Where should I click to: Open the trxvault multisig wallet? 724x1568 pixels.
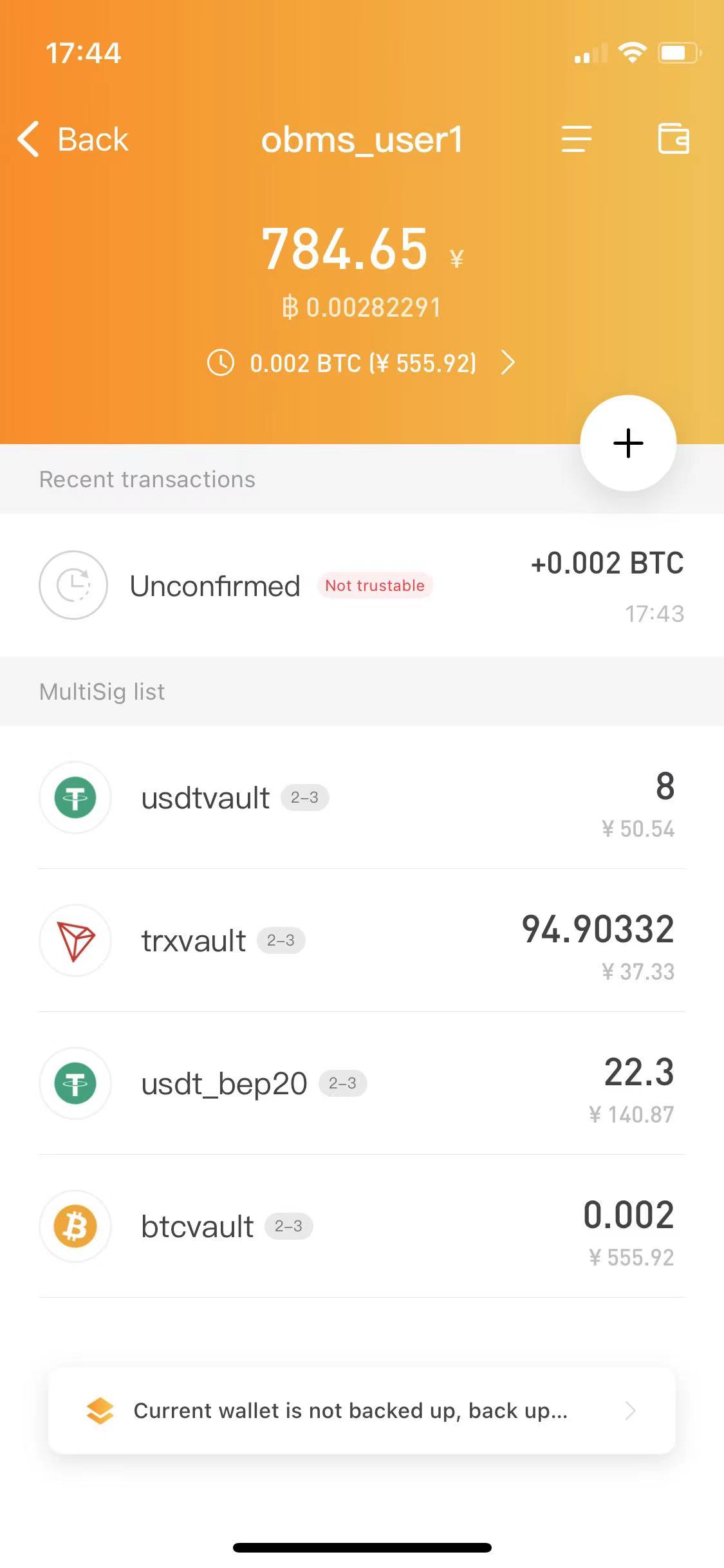point(362,940)
